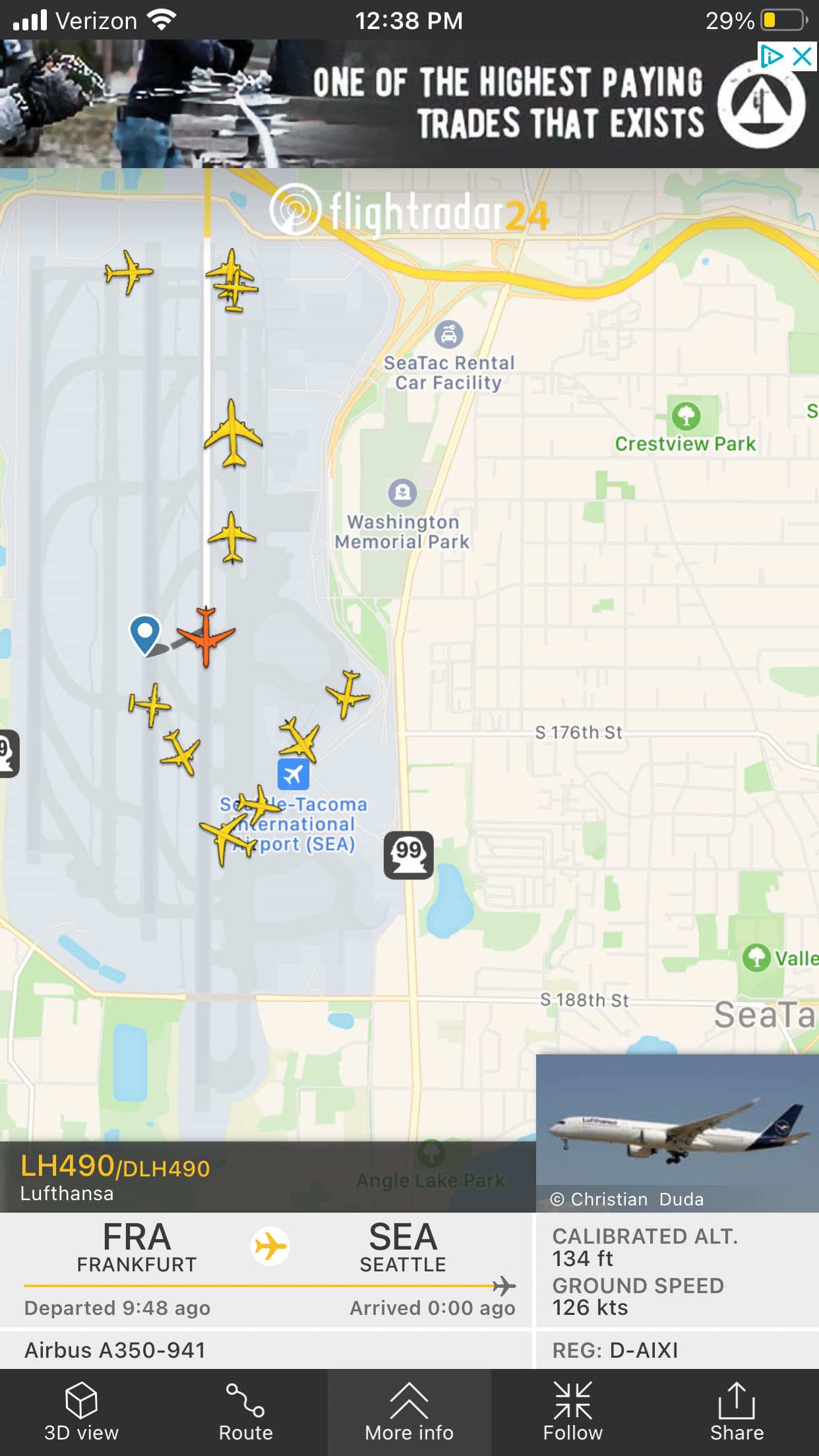Viewport: 819px width, 1456px height.
Task: Tap the Seattle-Tacoma International Airport marker
Action: (293, 774)
